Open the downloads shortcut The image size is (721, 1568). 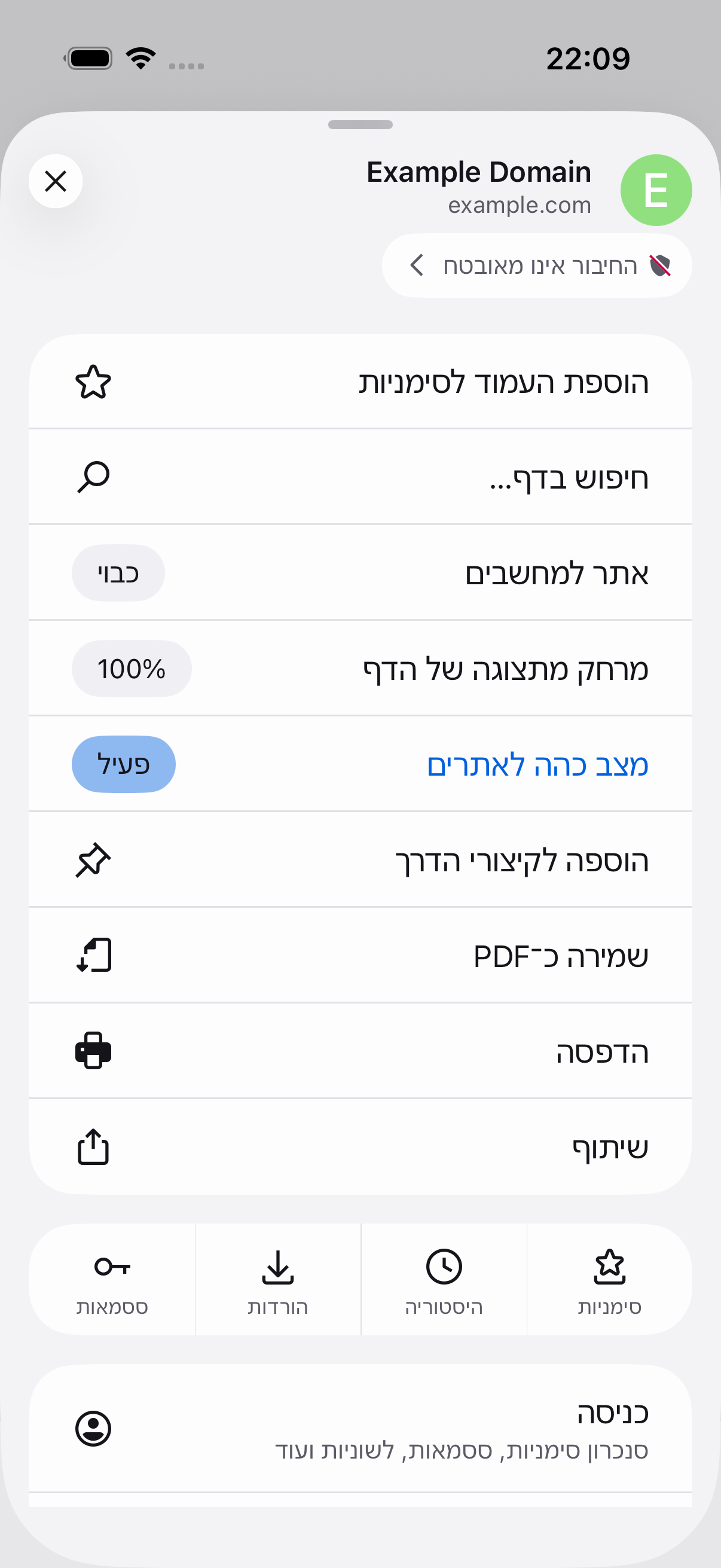pos(278,1280)
